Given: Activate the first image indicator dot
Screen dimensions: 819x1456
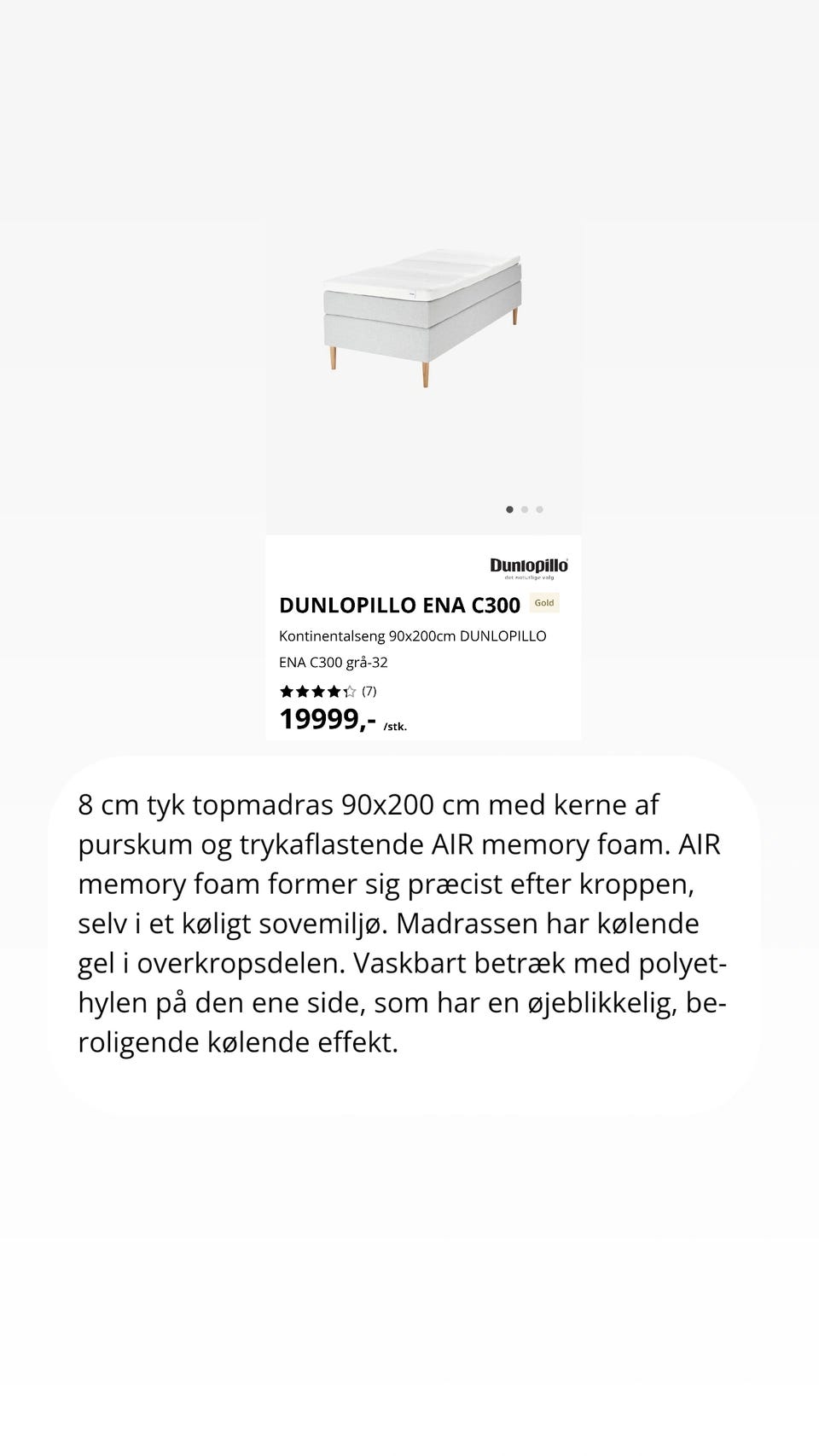Looking at the screenshot, I should (509, 508).
